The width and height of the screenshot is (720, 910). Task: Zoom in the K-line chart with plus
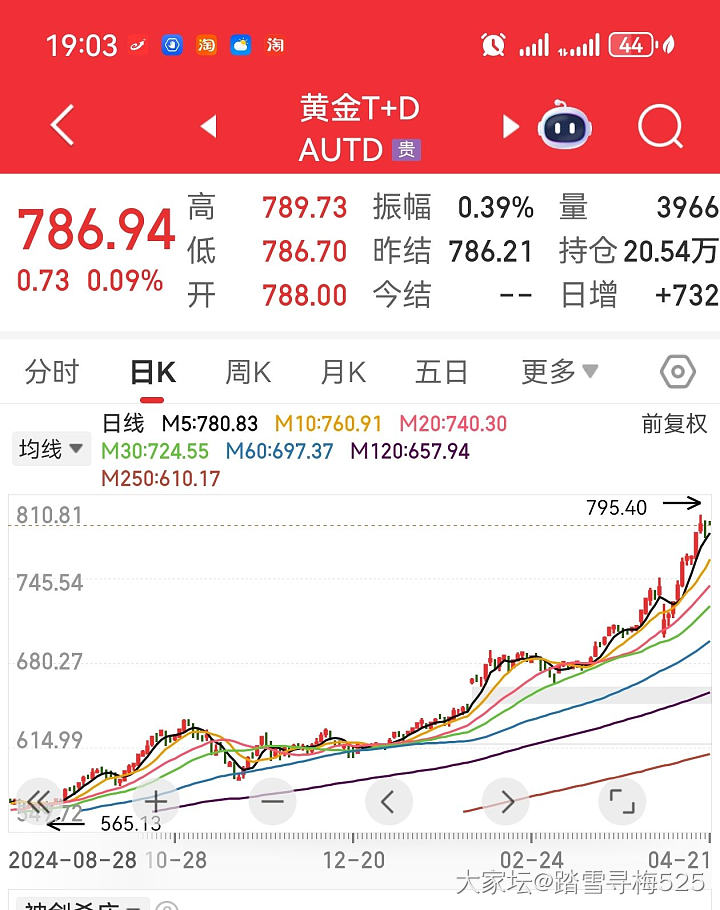point(156,801)
